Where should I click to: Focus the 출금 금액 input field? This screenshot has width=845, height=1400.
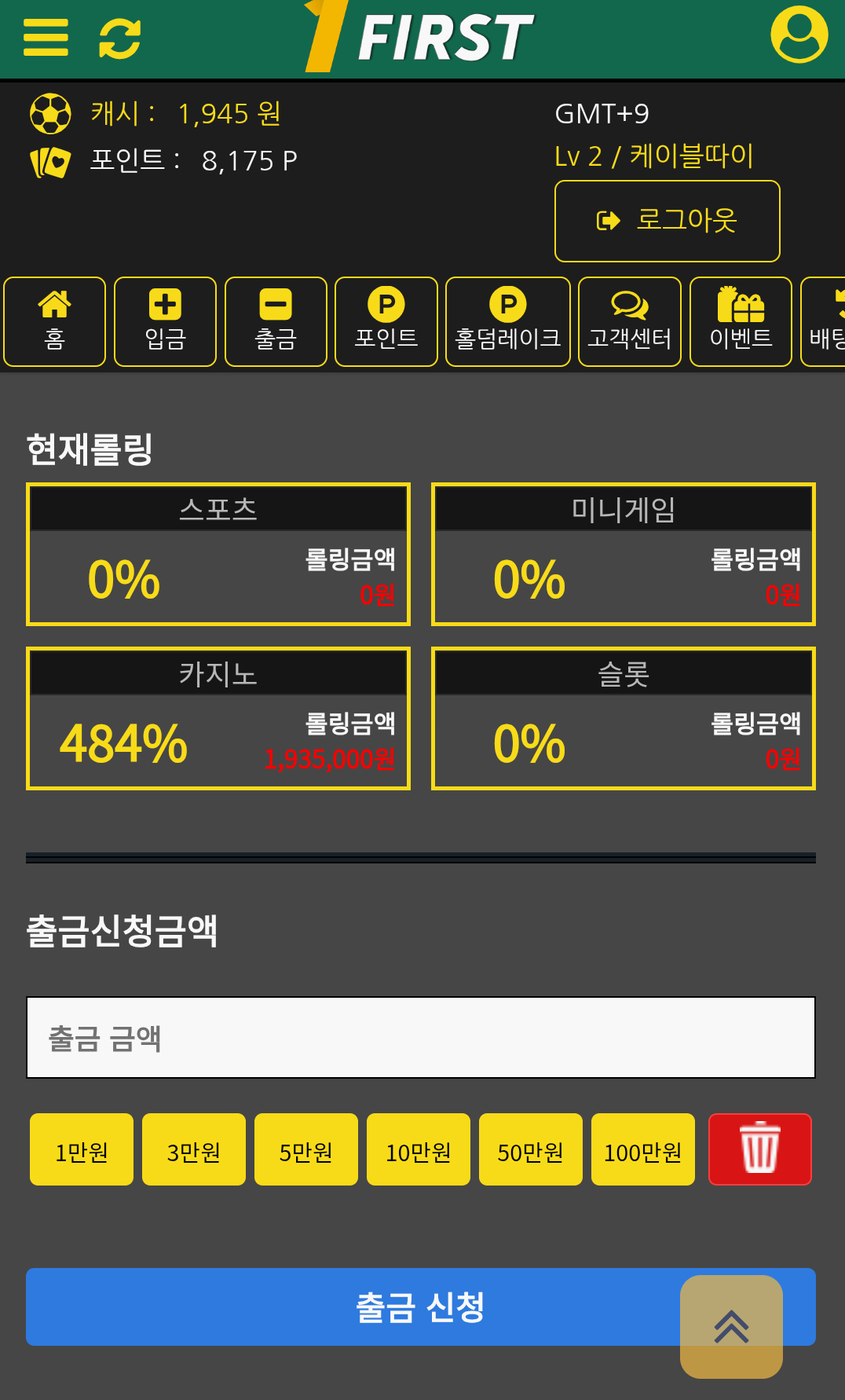click(x=421, y=1038)
